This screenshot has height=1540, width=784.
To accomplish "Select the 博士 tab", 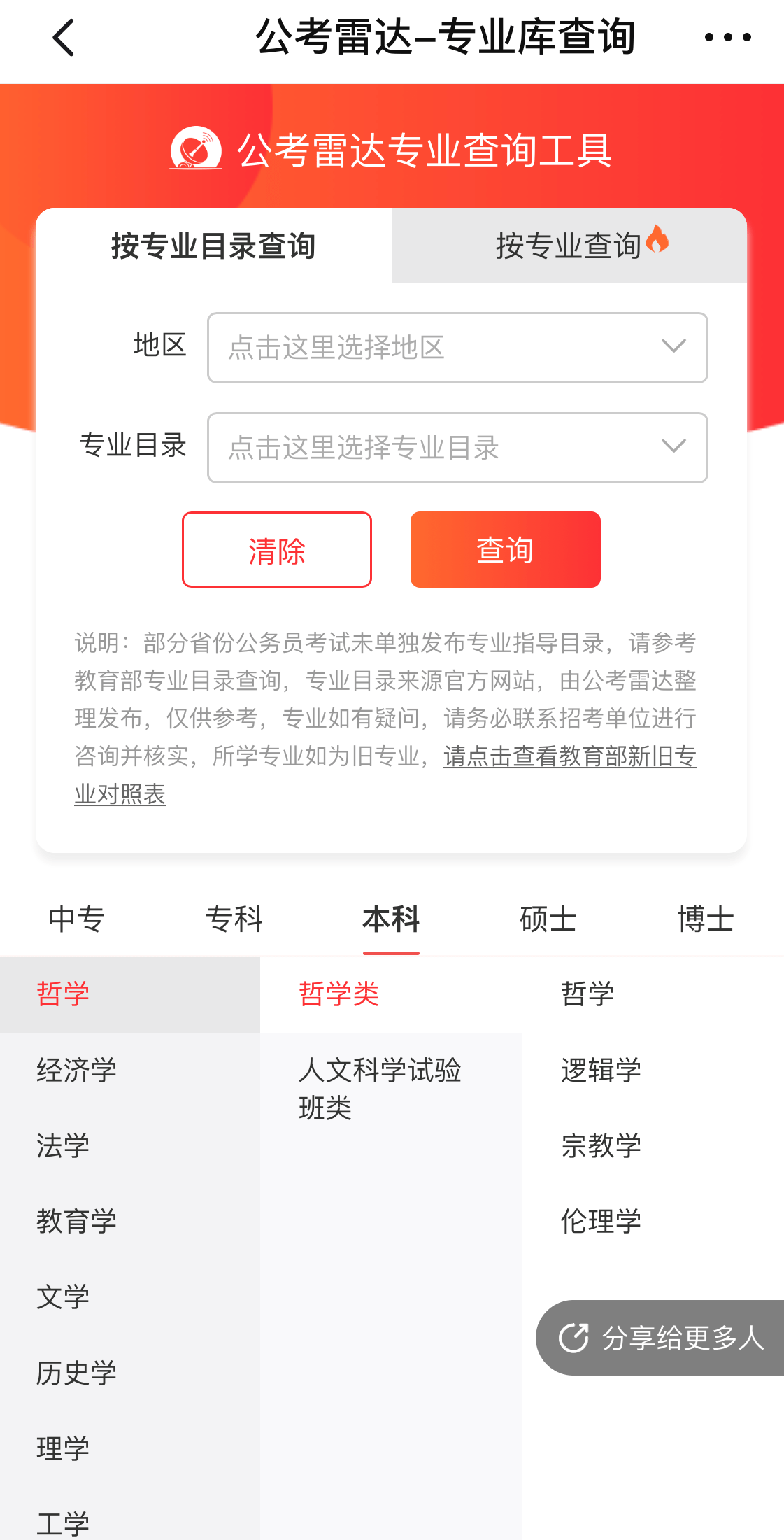I will (705, 919).
